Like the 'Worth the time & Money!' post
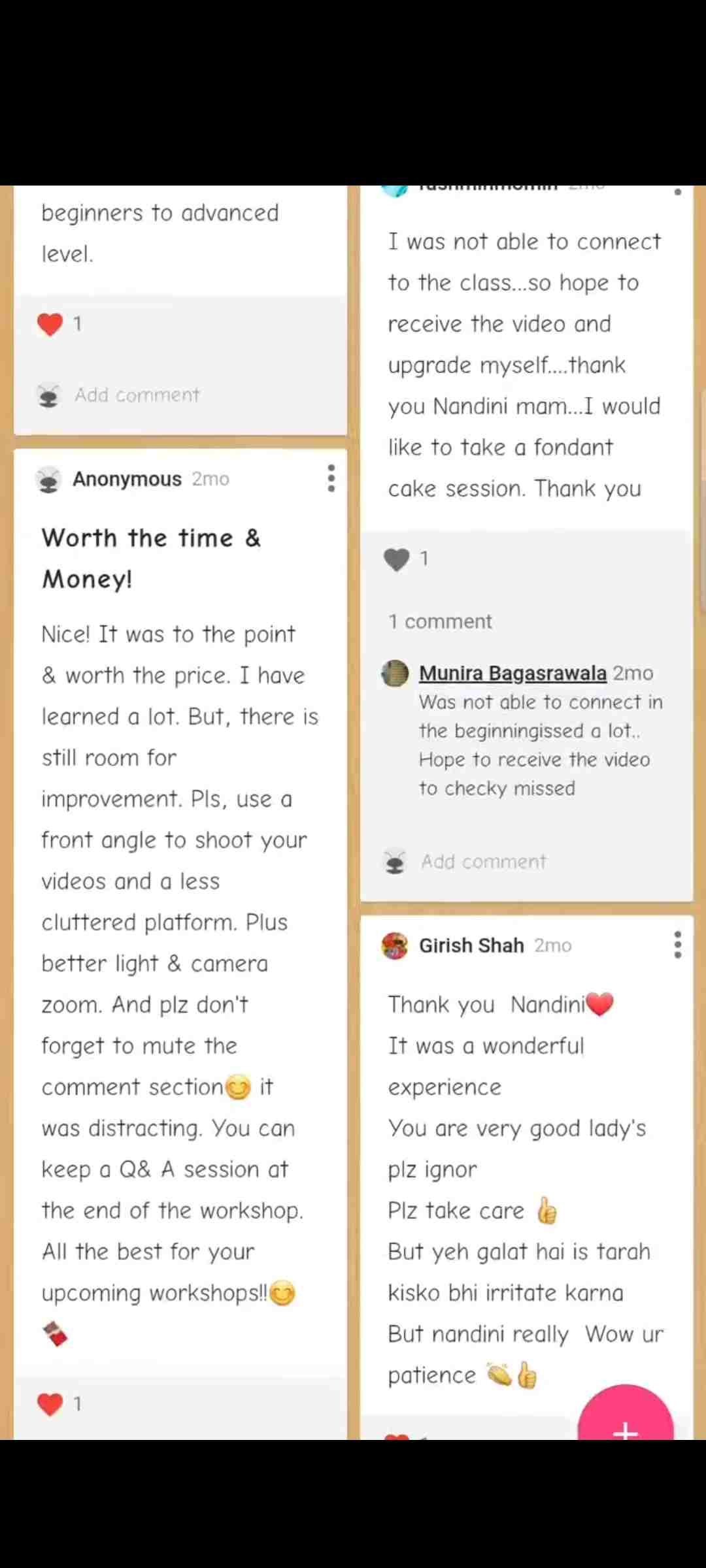 (50, 1403)
